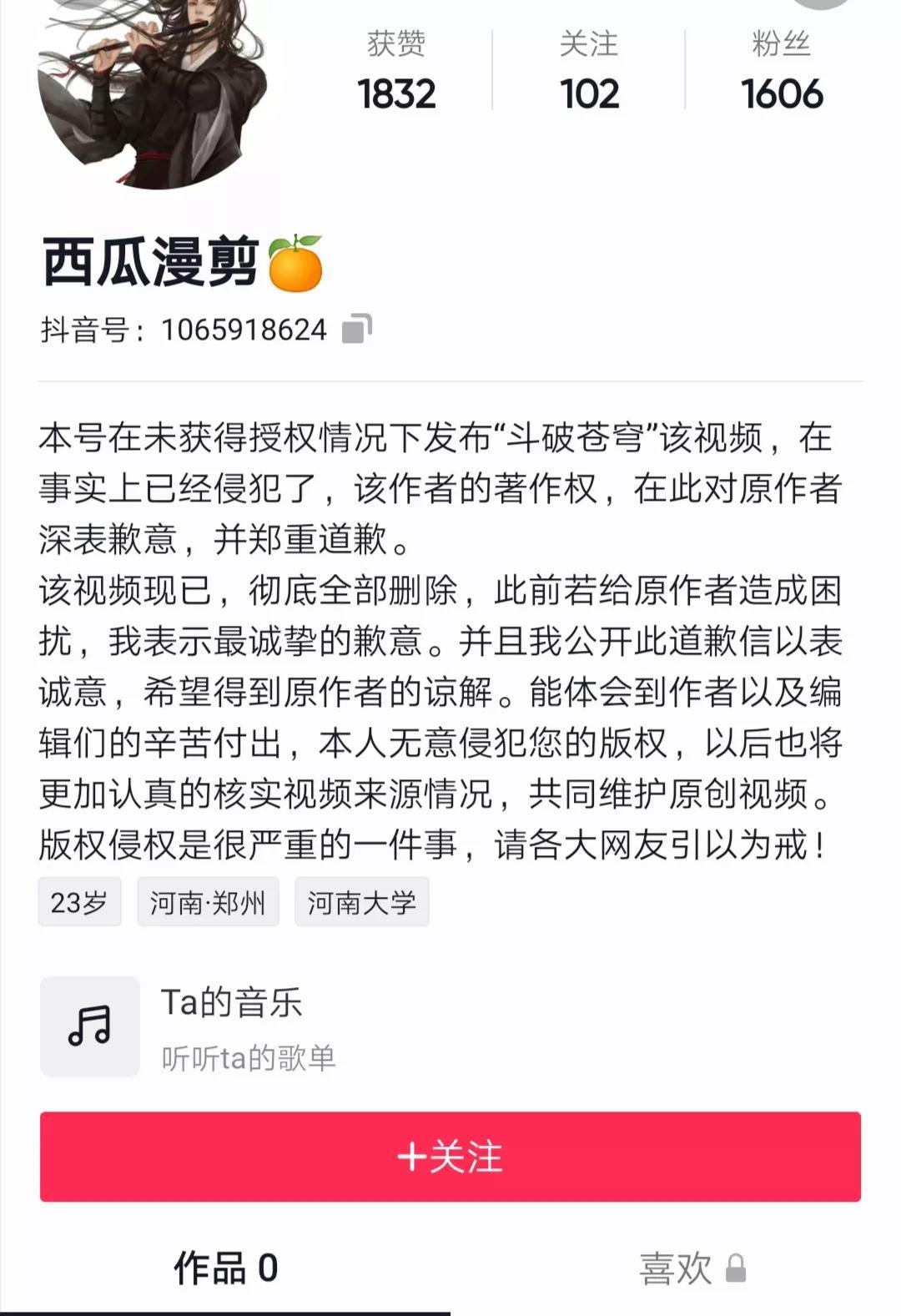Tap the 获赞 1832 likes count
The height and width of the screenshot is (1316, 901).
coord(396,73)
